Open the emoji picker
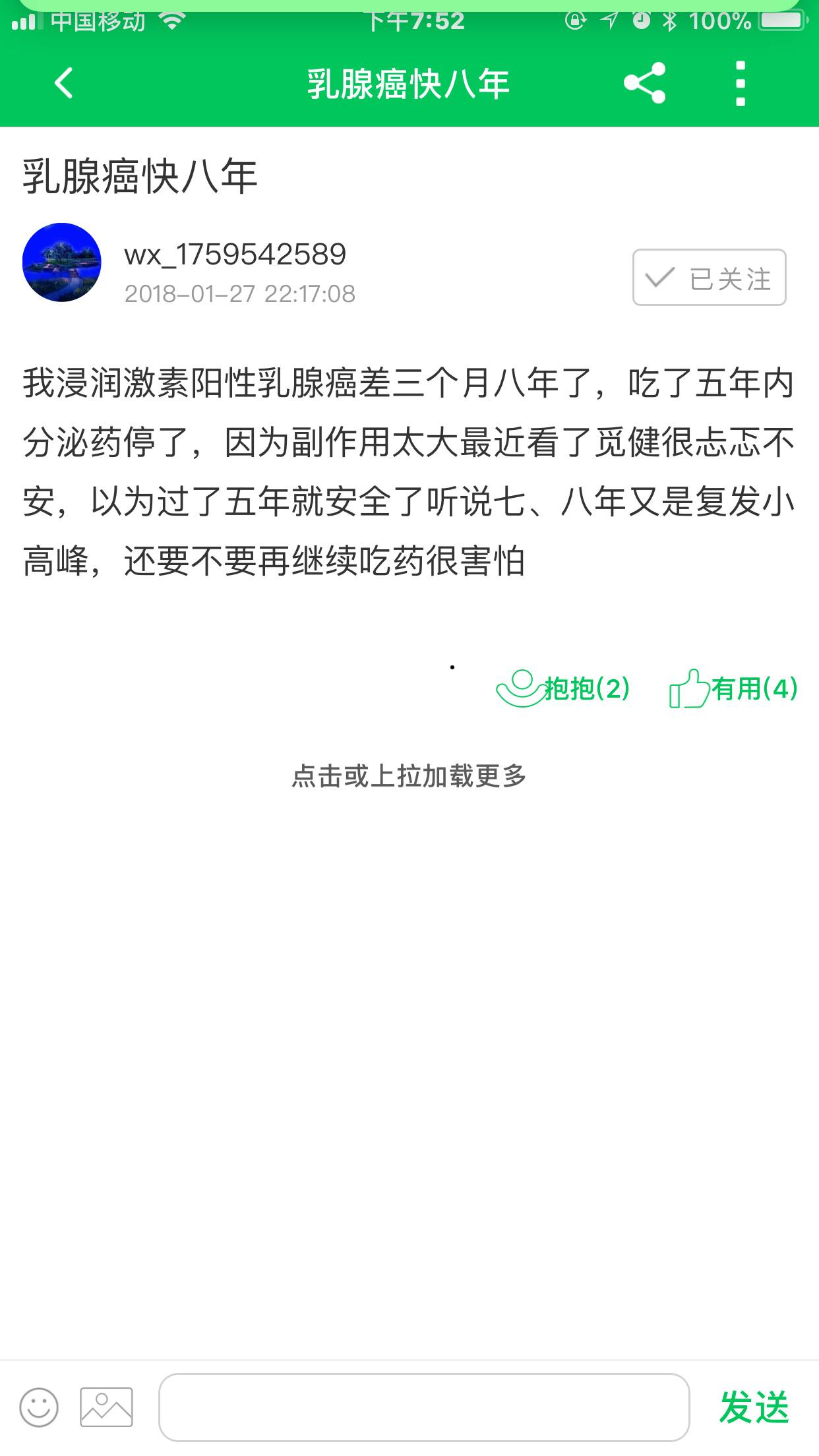This screenshot has height=1456, width=819. (39, 1407)
